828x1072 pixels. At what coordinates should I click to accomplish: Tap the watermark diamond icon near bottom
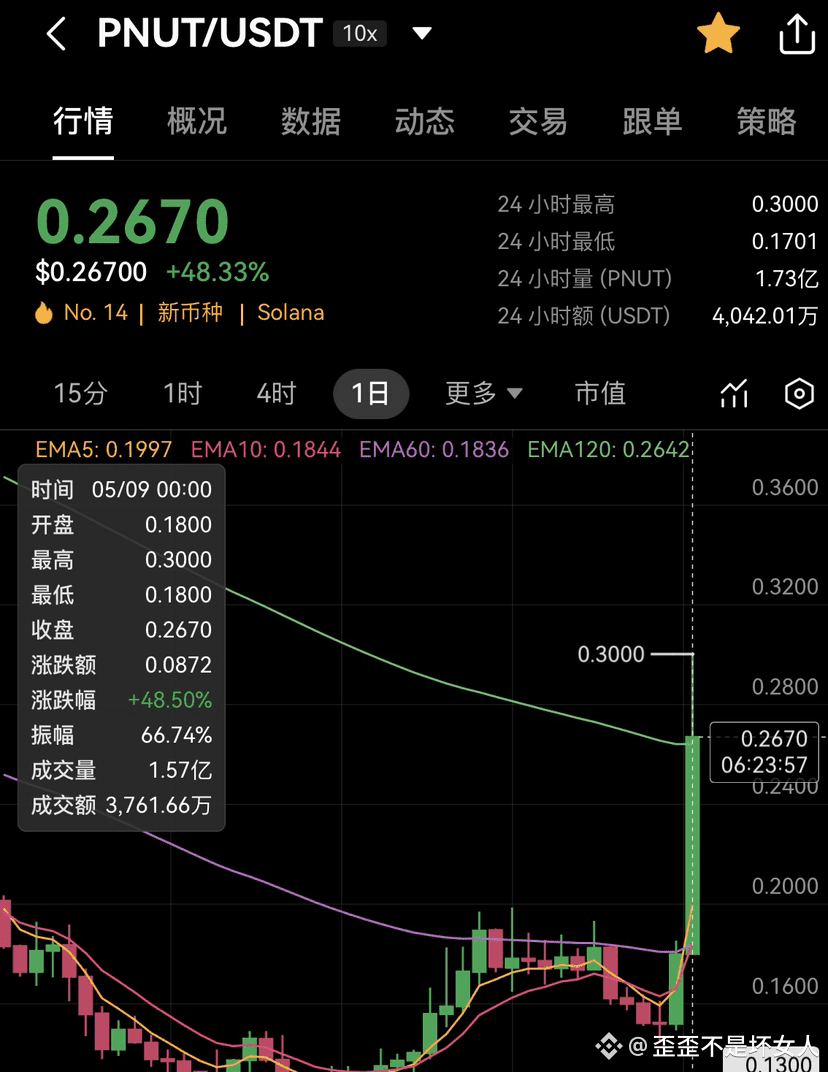[x=607, y=1044]
